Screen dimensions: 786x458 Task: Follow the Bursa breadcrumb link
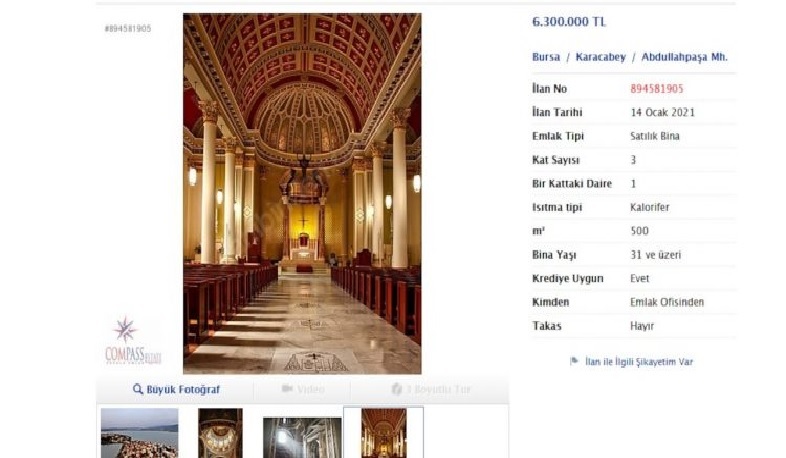point(546,57)
